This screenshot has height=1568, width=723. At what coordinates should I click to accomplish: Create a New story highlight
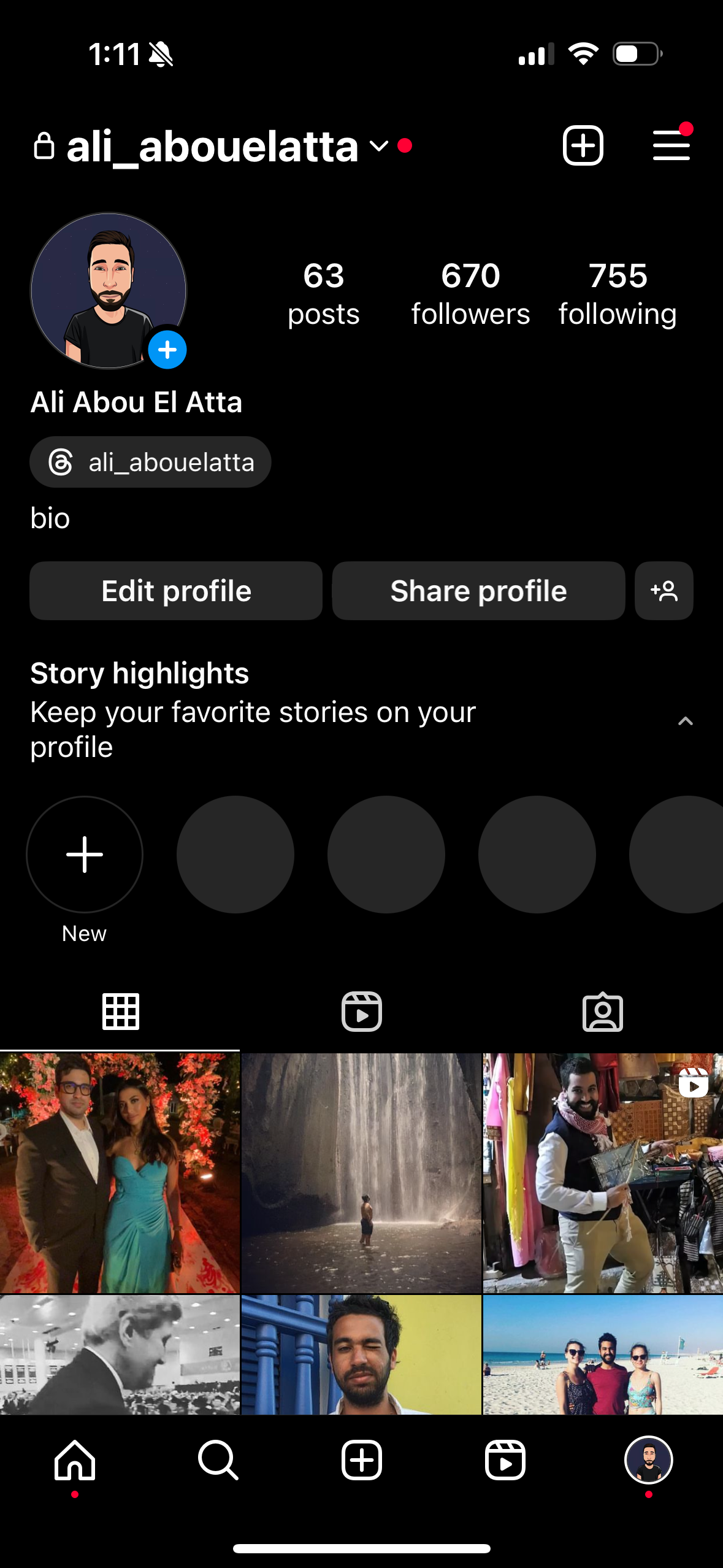(85, 855)
